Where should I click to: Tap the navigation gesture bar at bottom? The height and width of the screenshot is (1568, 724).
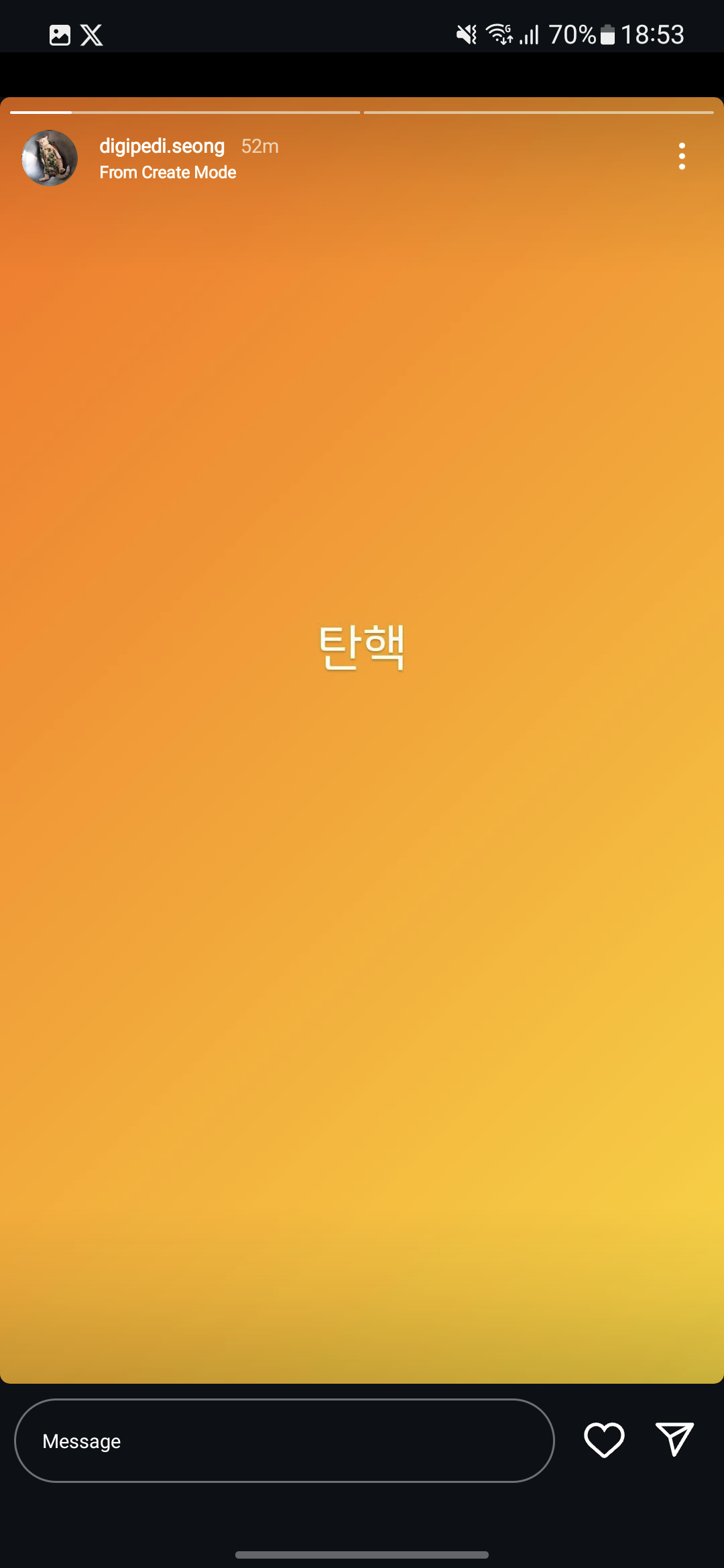coord(362,1554)
